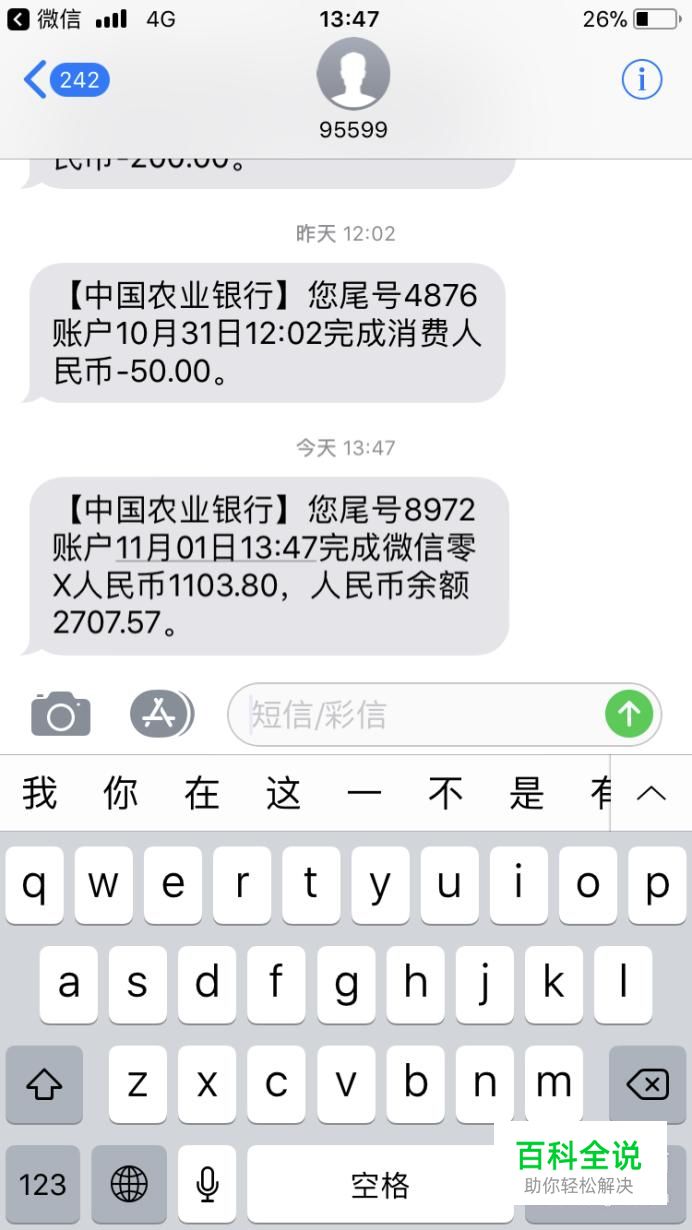Expand the word suggestion list
This screenshot has height=1230, width=692.
[x=651, y=794]
